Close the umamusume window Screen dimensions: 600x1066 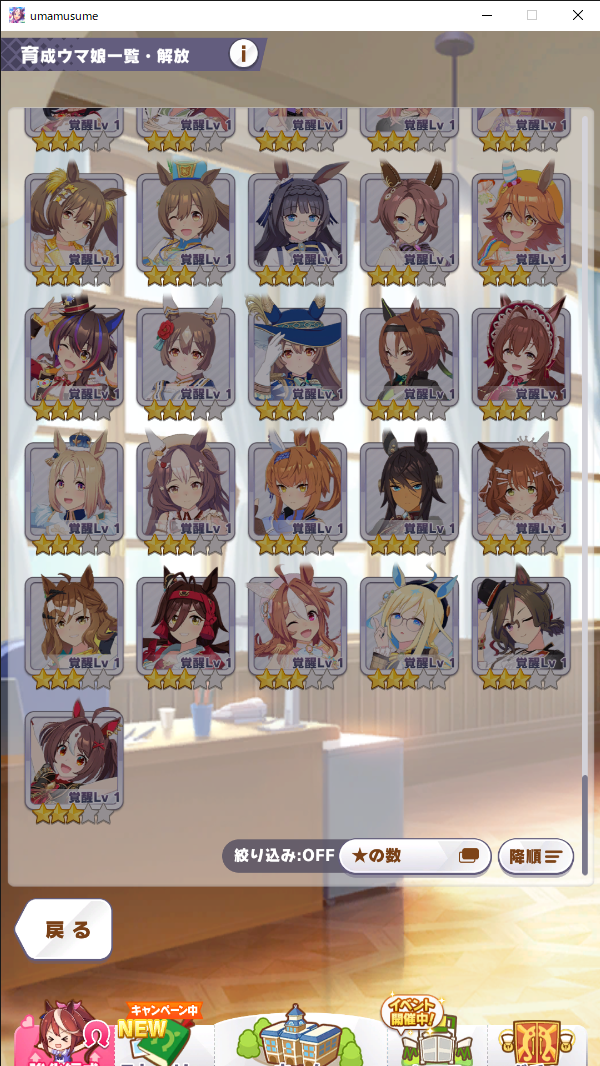click(578, 15)
